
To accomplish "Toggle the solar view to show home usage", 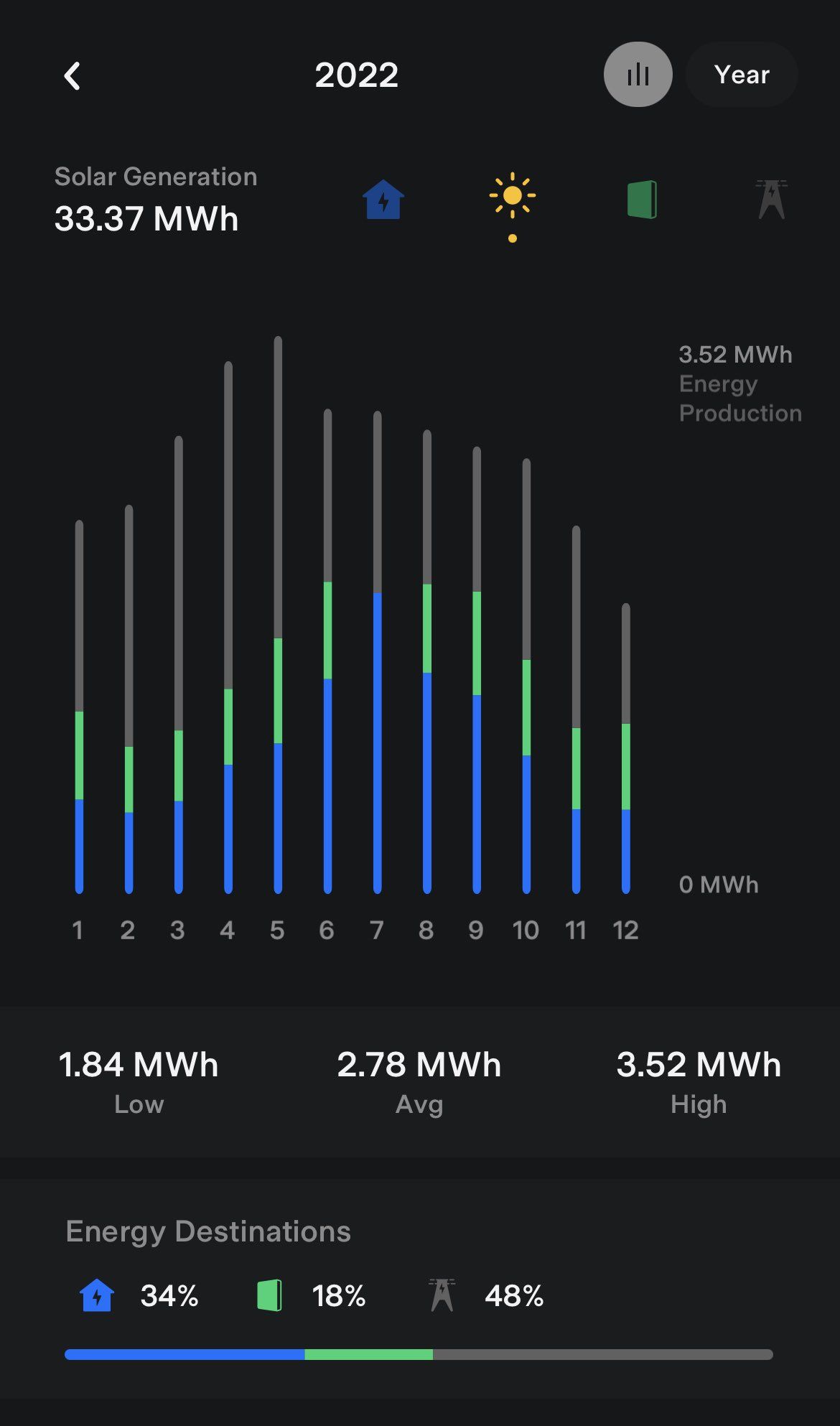I will point(383,201).
